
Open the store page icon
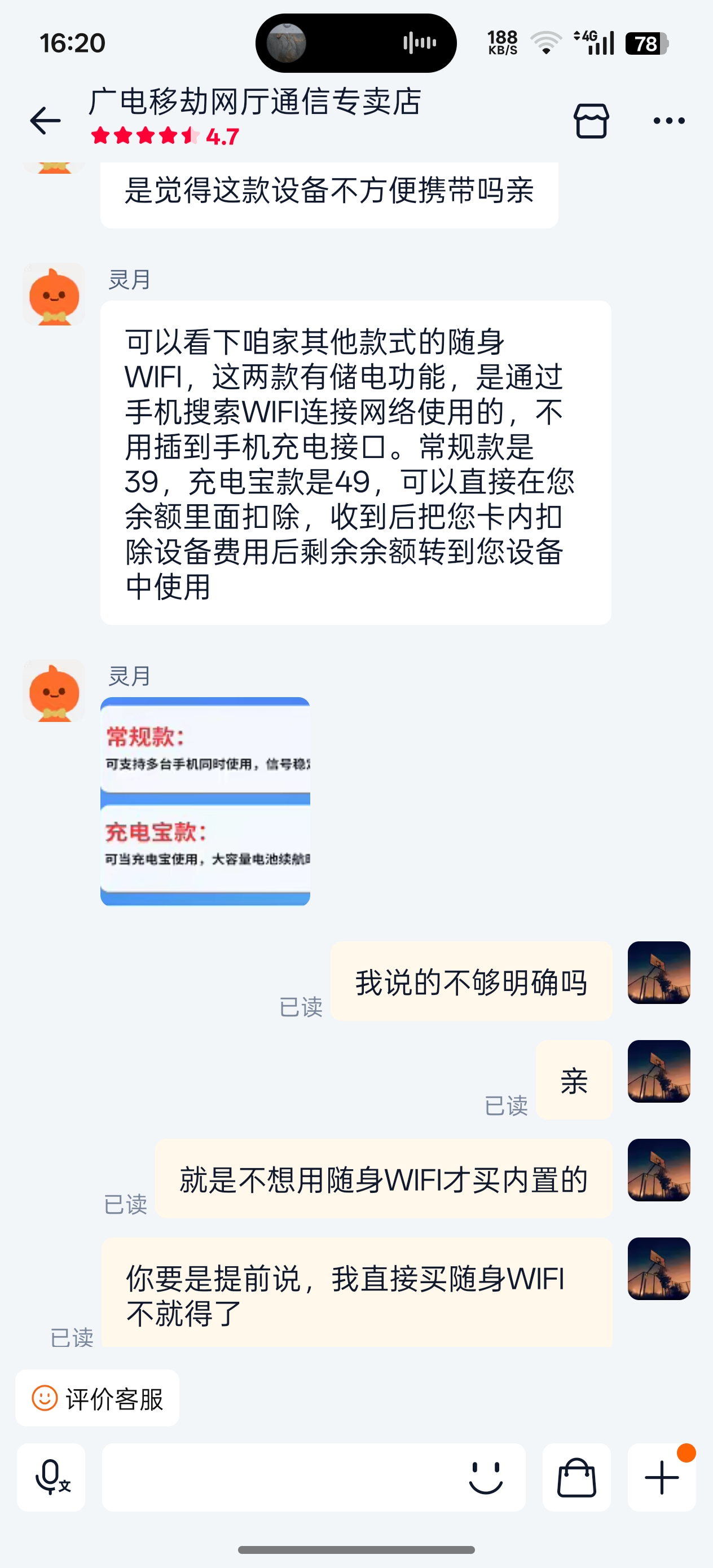coord(591,121)
